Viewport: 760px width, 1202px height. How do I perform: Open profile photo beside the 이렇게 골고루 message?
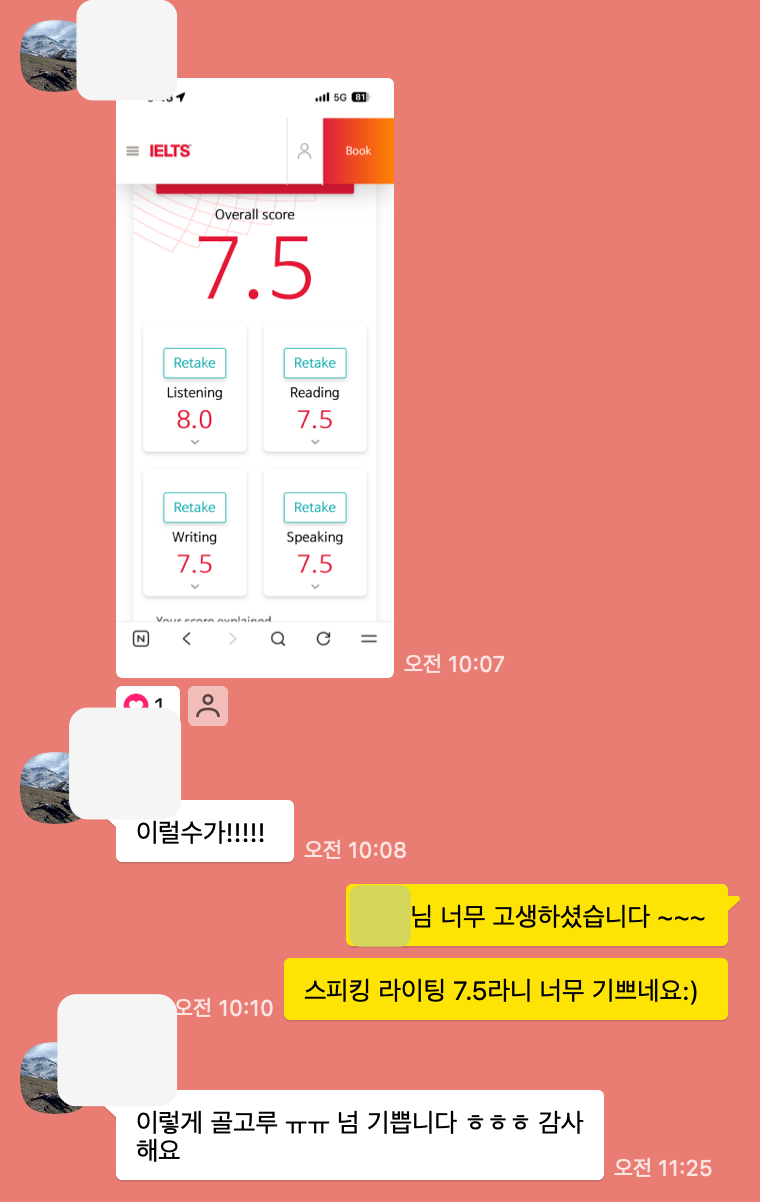pyautogui.click(x=40, y=1078)
